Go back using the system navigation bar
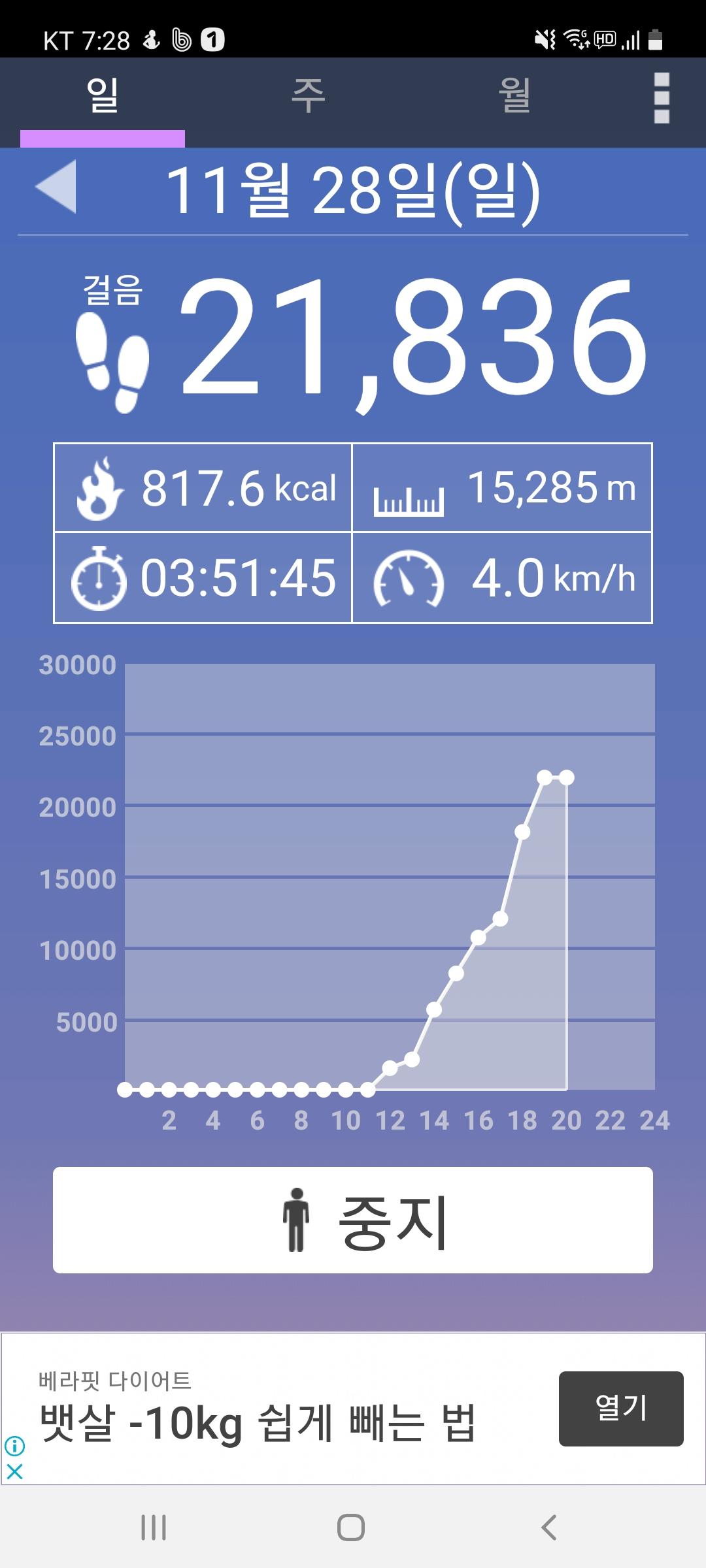The width and height of the screenshot is (706, 1568). tap(549, 1527)
